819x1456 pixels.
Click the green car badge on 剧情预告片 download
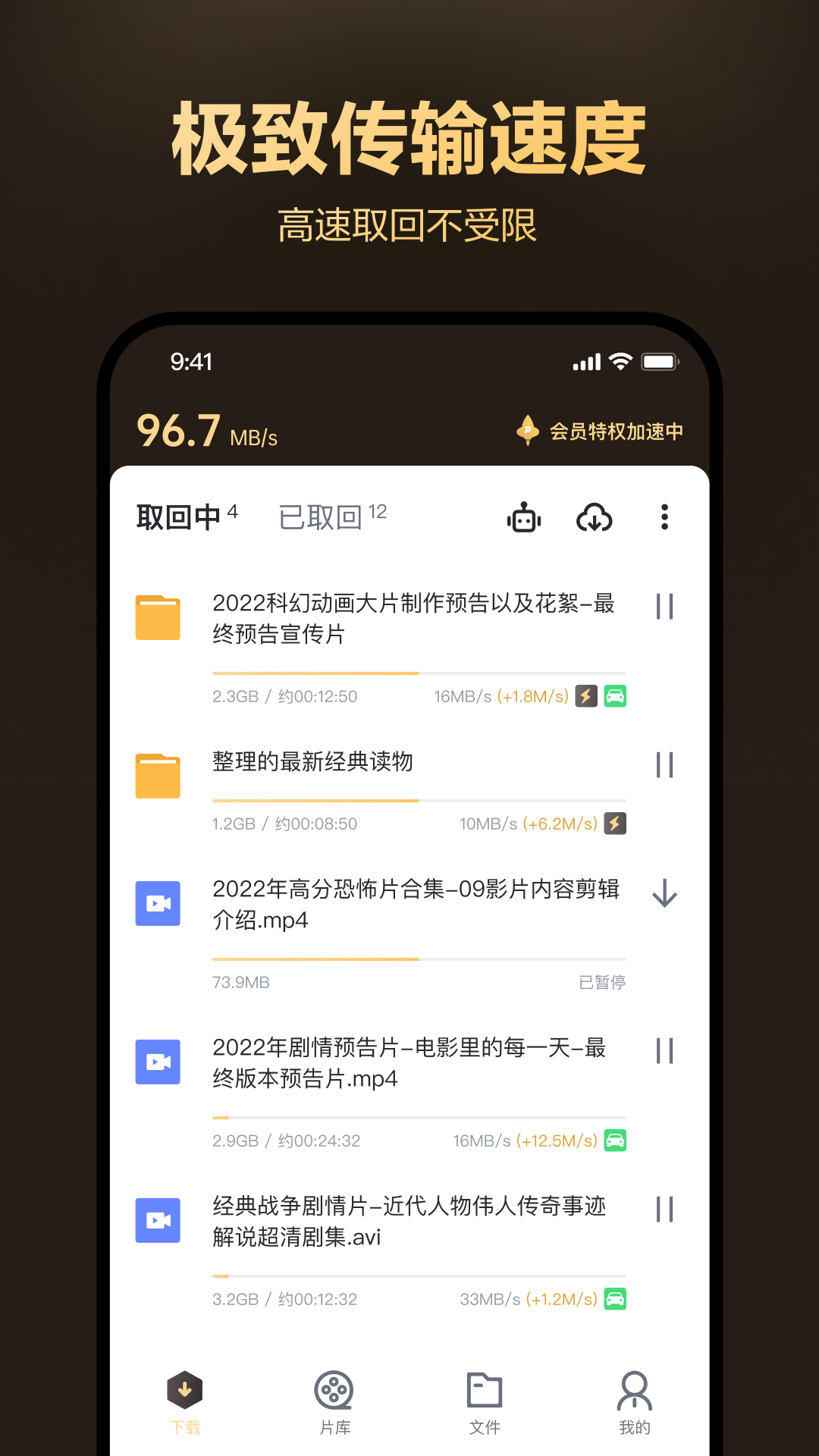click(x=617, y=1140)
